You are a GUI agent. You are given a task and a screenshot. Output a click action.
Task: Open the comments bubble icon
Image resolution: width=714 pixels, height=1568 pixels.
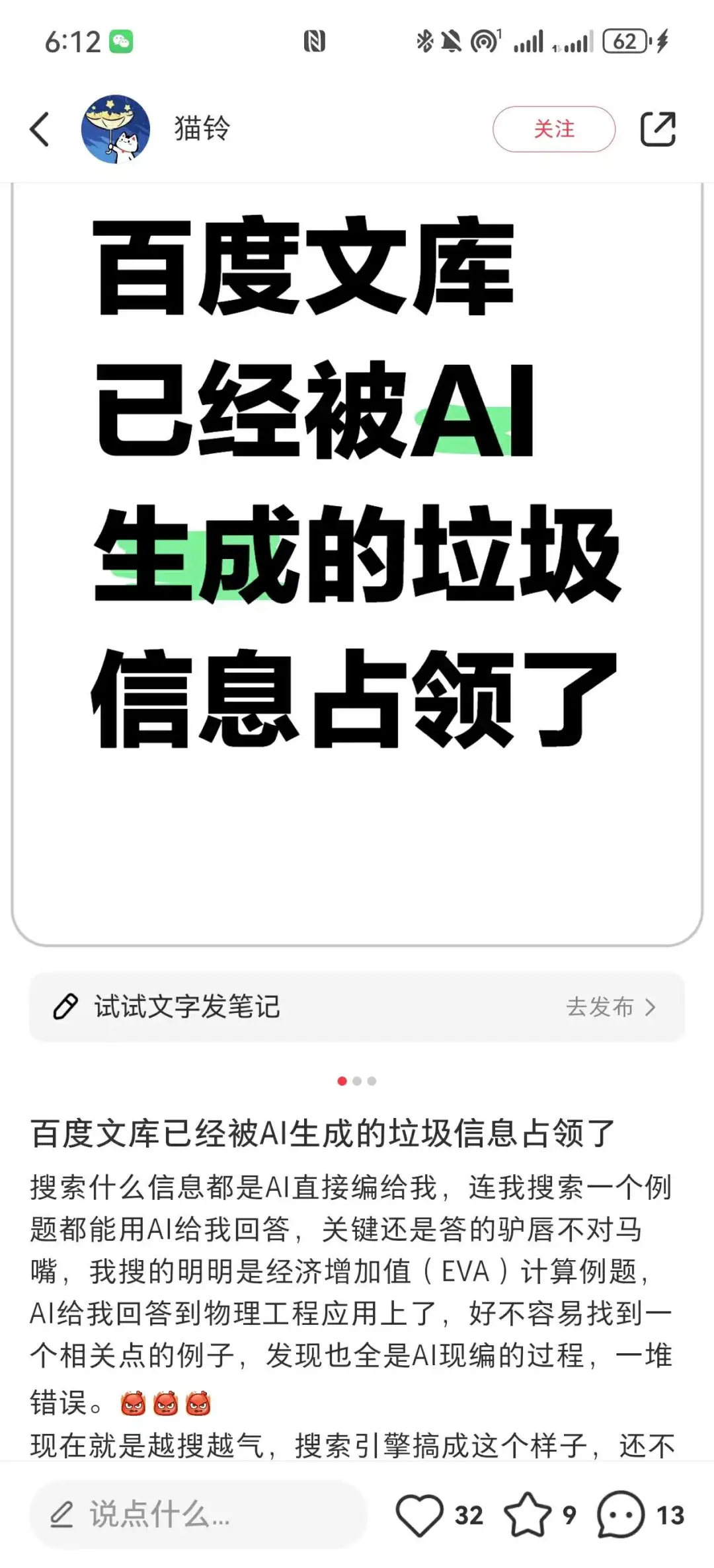coord(620,1514)
